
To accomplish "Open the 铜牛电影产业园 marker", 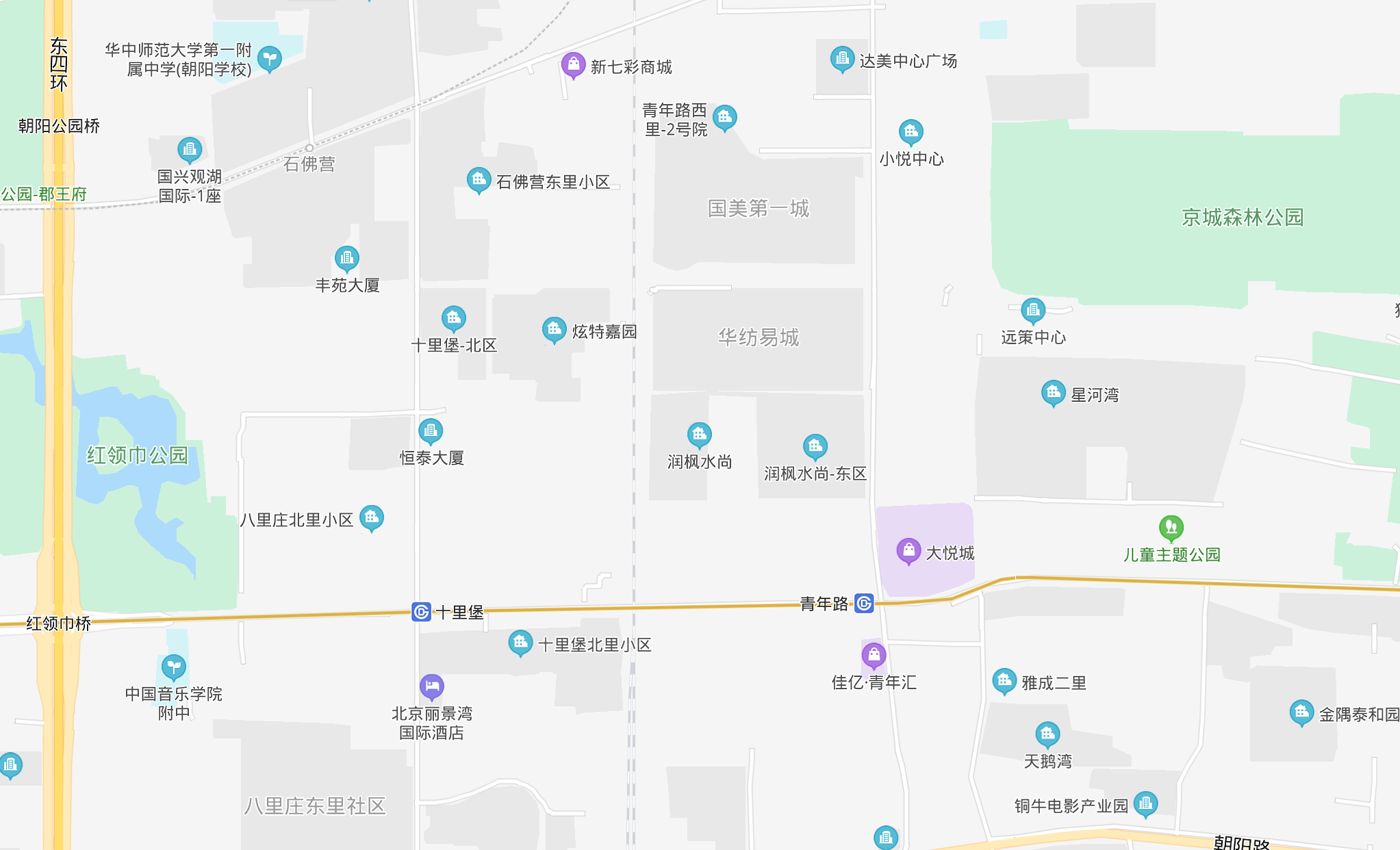I will click(x=1145, y=803).
